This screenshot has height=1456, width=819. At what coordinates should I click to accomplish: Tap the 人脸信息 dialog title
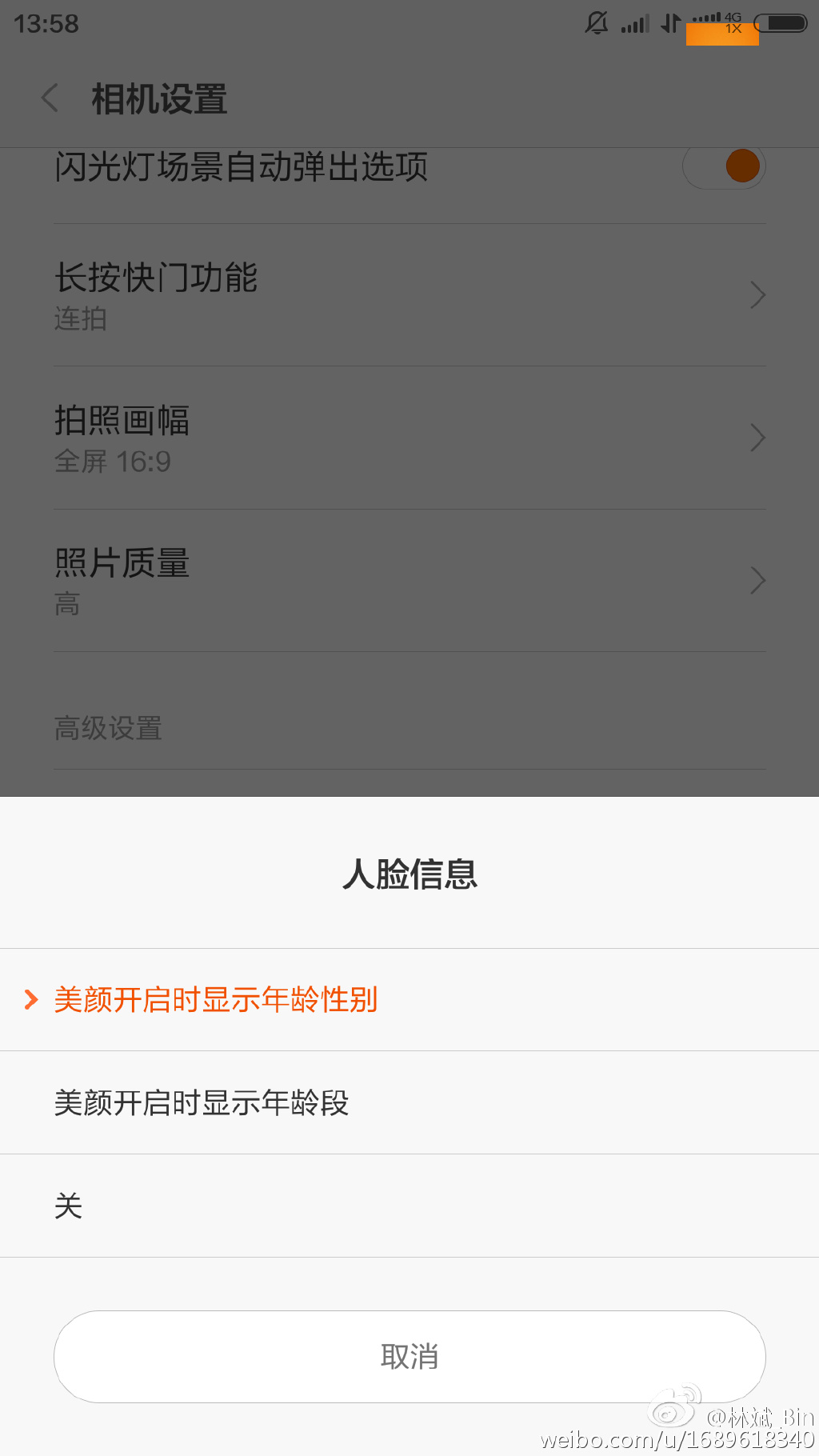[x=409, y=874]
